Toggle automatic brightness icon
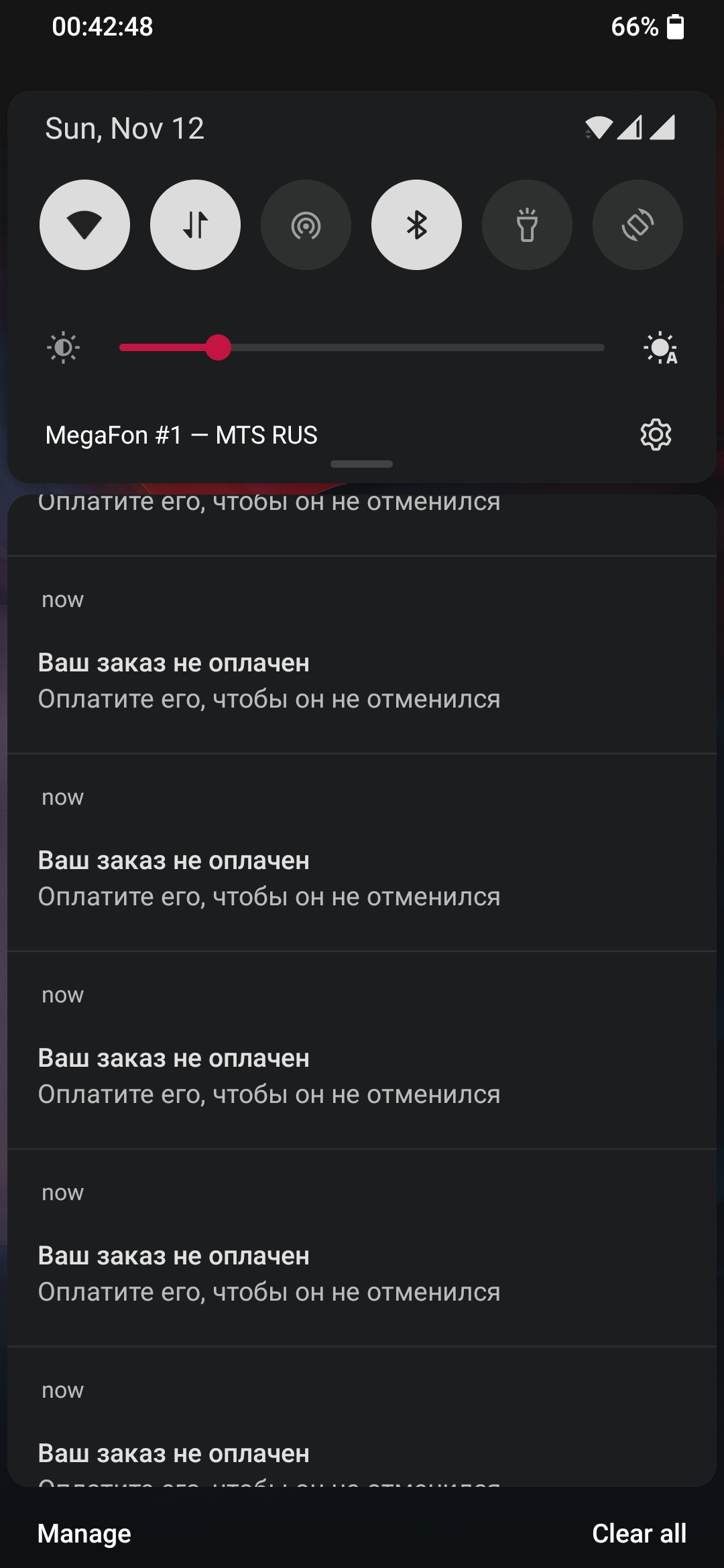Image resolution: width=724 pixels, height=1568 pixels. [660, 348]
